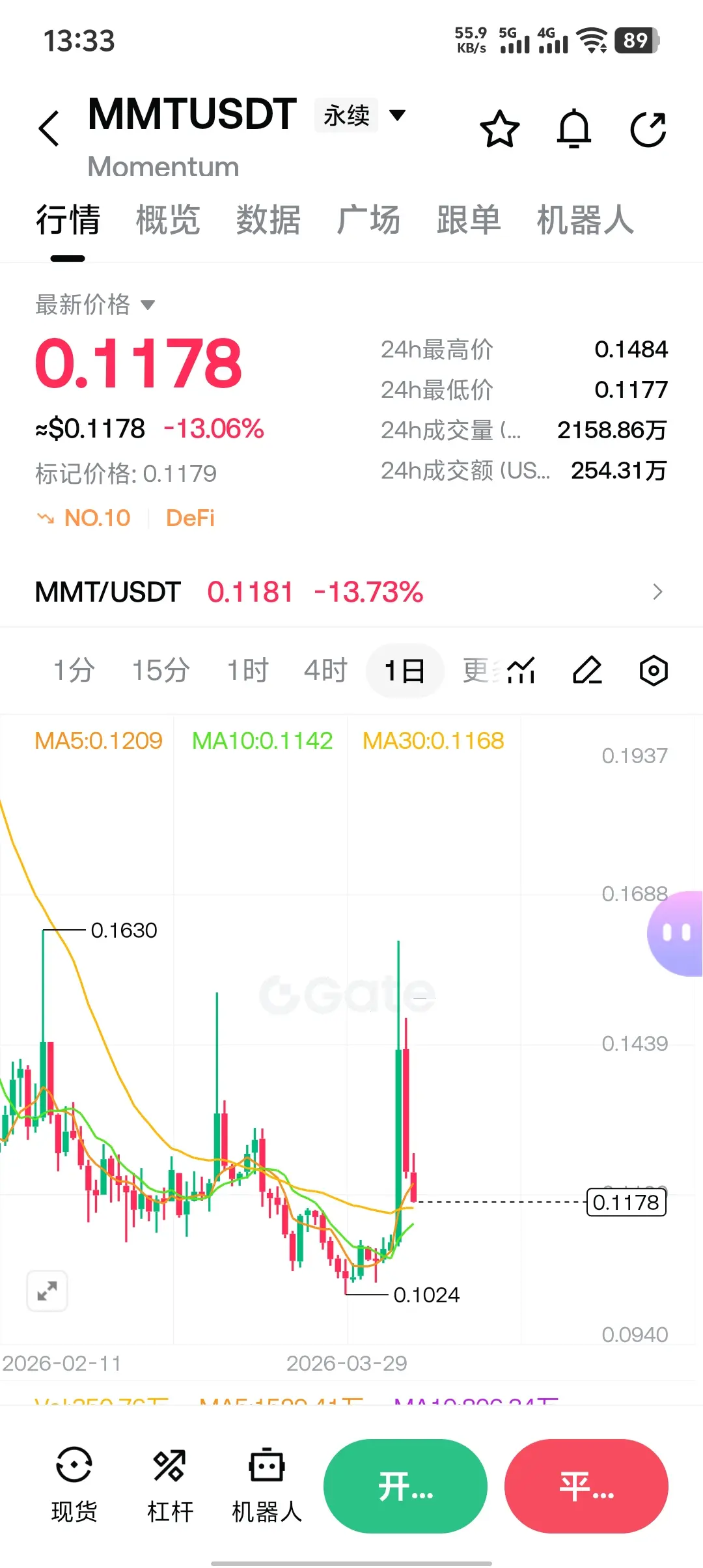Open chart settings hexagon icon
The height and width of the screenshot is (1568, 703).
pos(654,670)
